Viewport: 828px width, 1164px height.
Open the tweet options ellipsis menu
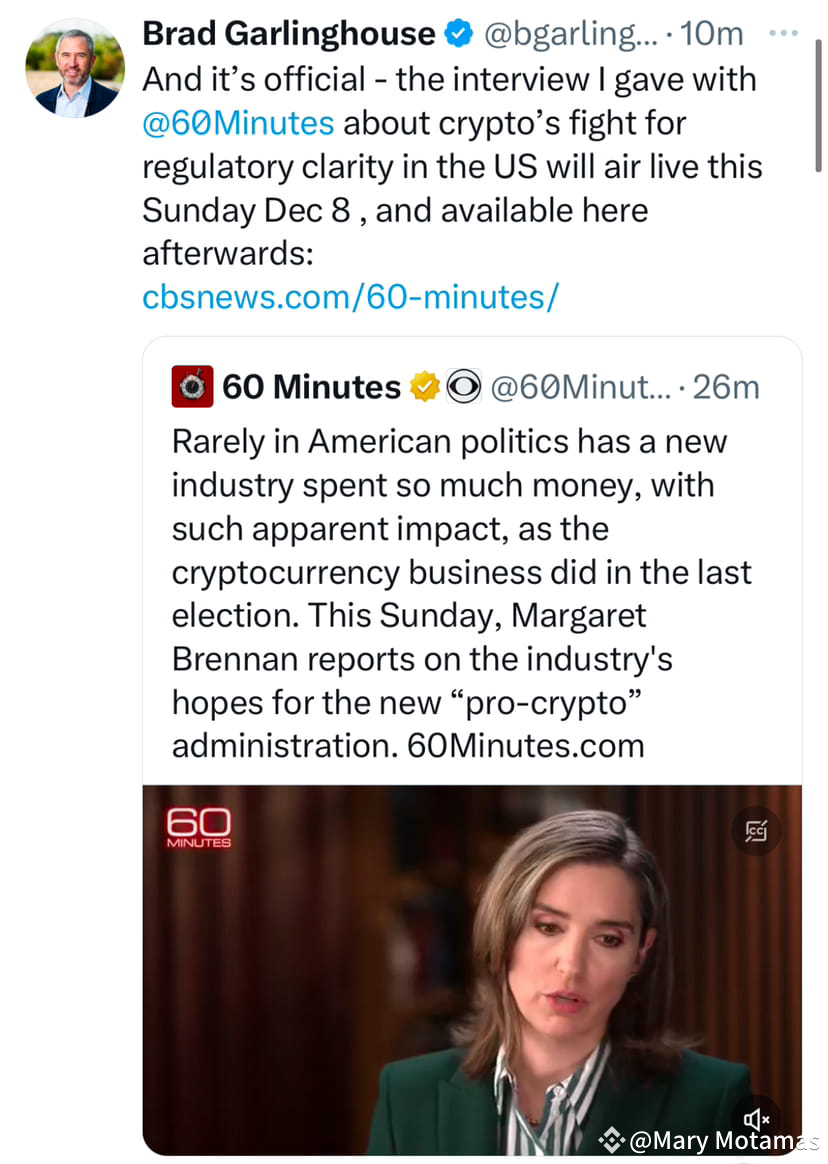point(785,32)
